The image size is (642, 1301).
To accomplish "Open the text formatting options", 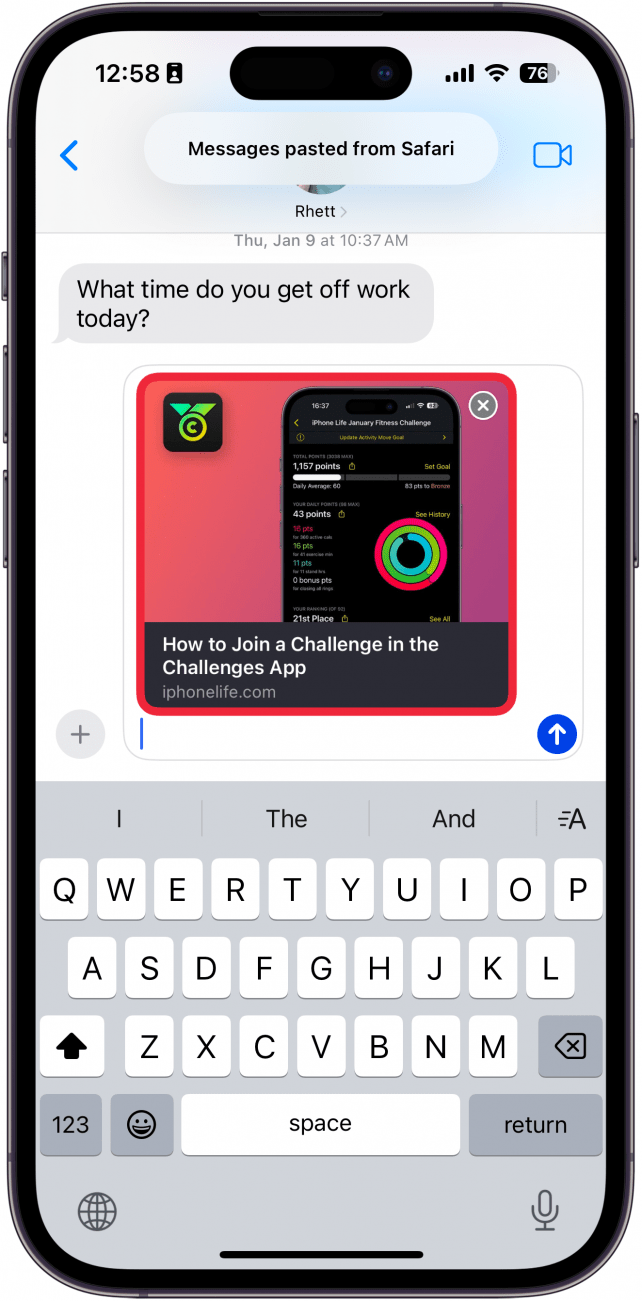I will [x=572, y=819].
